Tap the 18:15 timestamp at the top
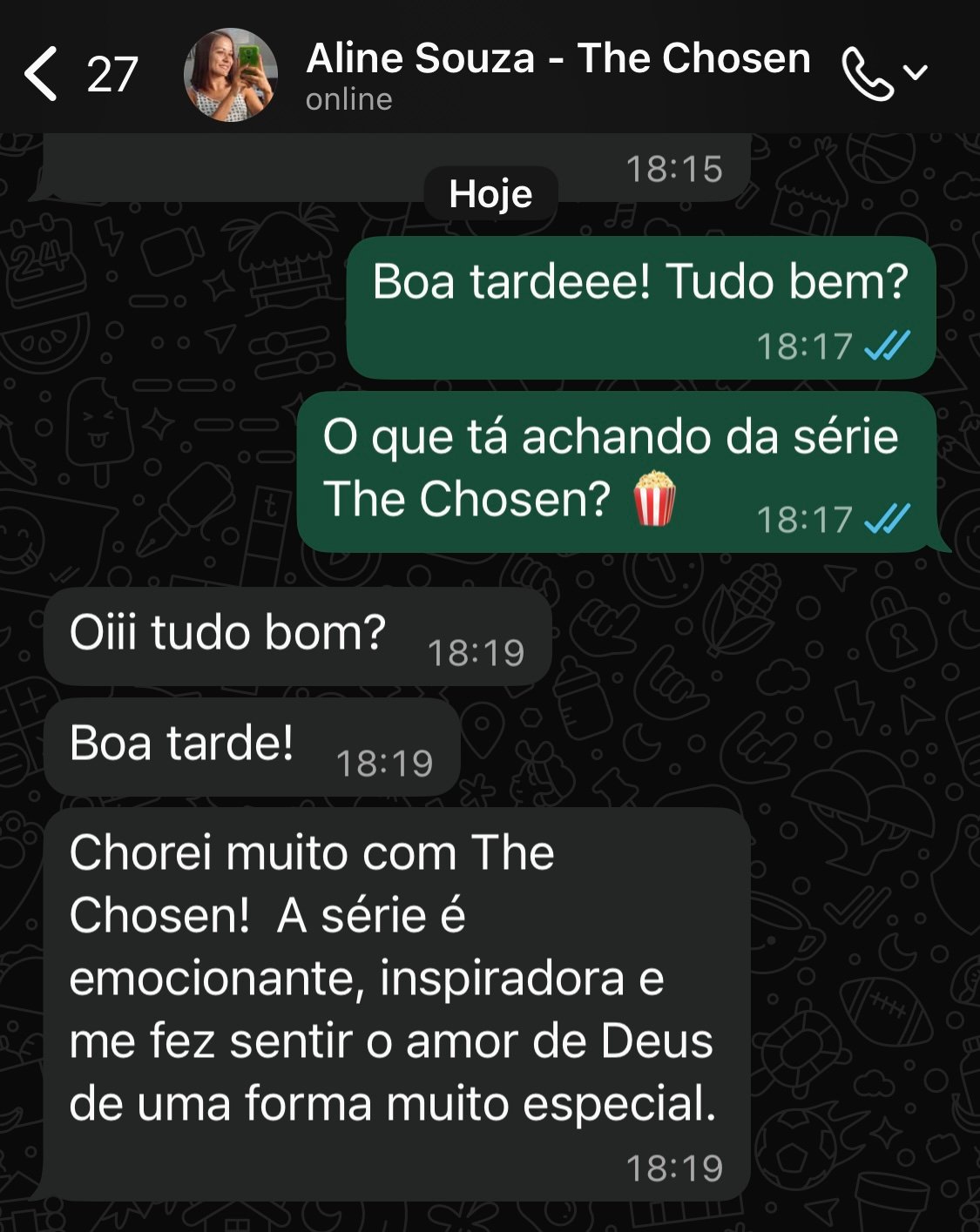This screenshot has height=1232, width=980. pos(675,165)
